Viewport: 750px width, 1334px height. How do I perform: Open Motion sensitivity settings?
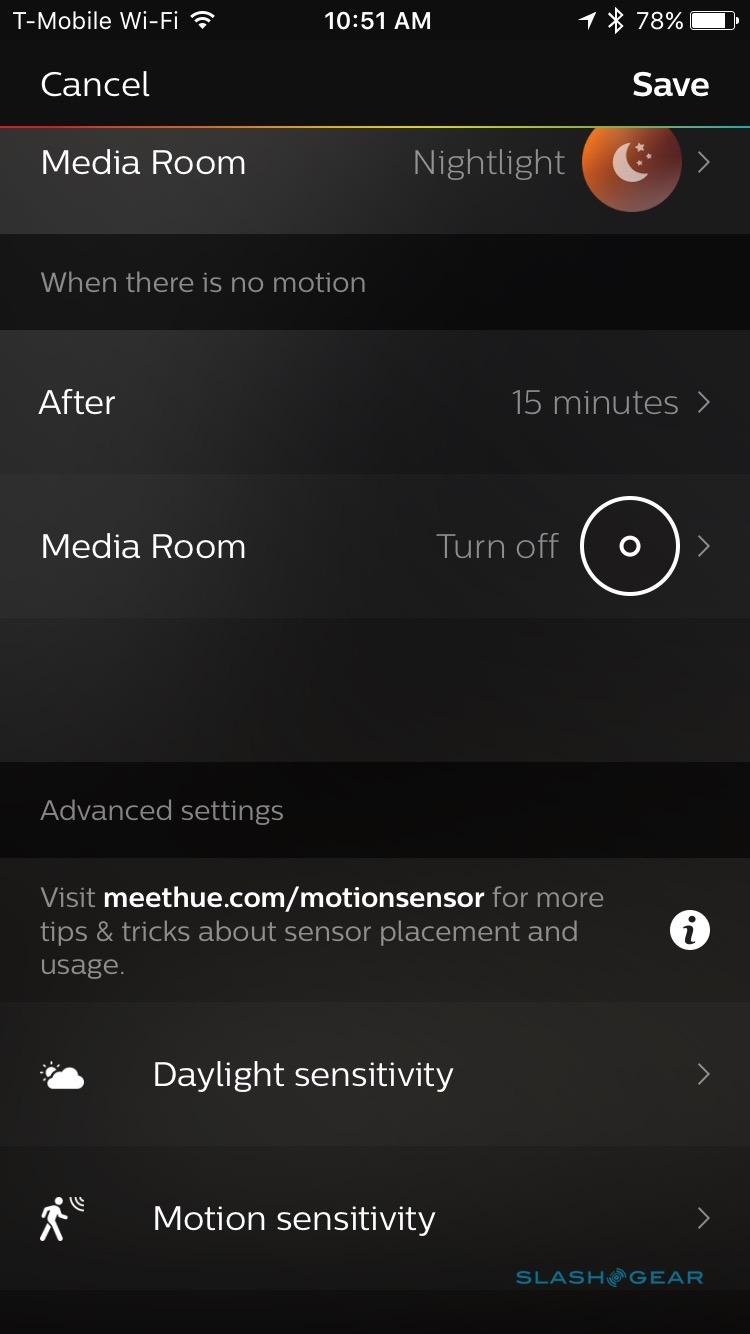tap(375, 1219)
